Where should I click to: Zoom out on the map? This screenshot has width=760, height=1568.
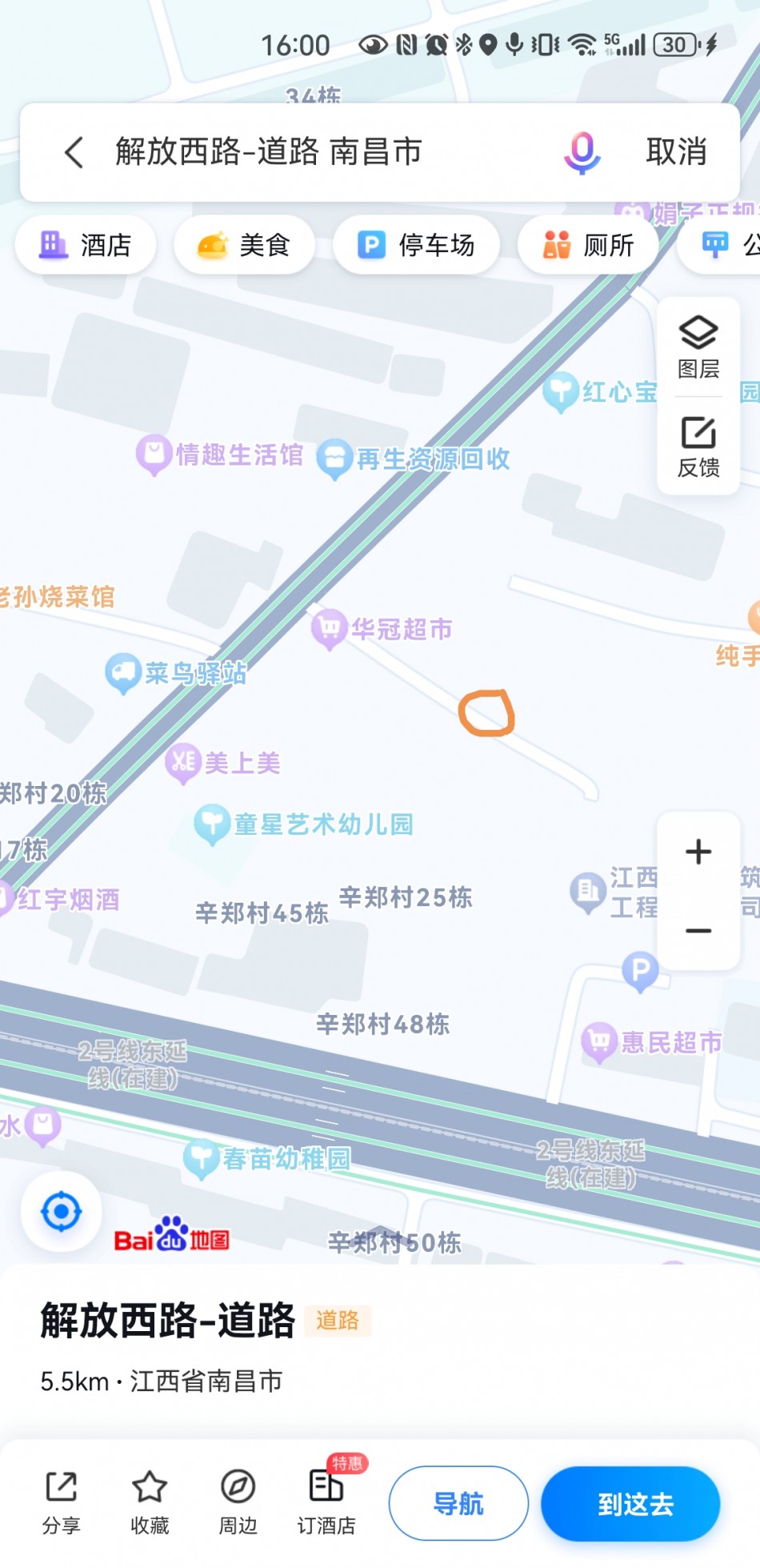(x=698, y=931)
